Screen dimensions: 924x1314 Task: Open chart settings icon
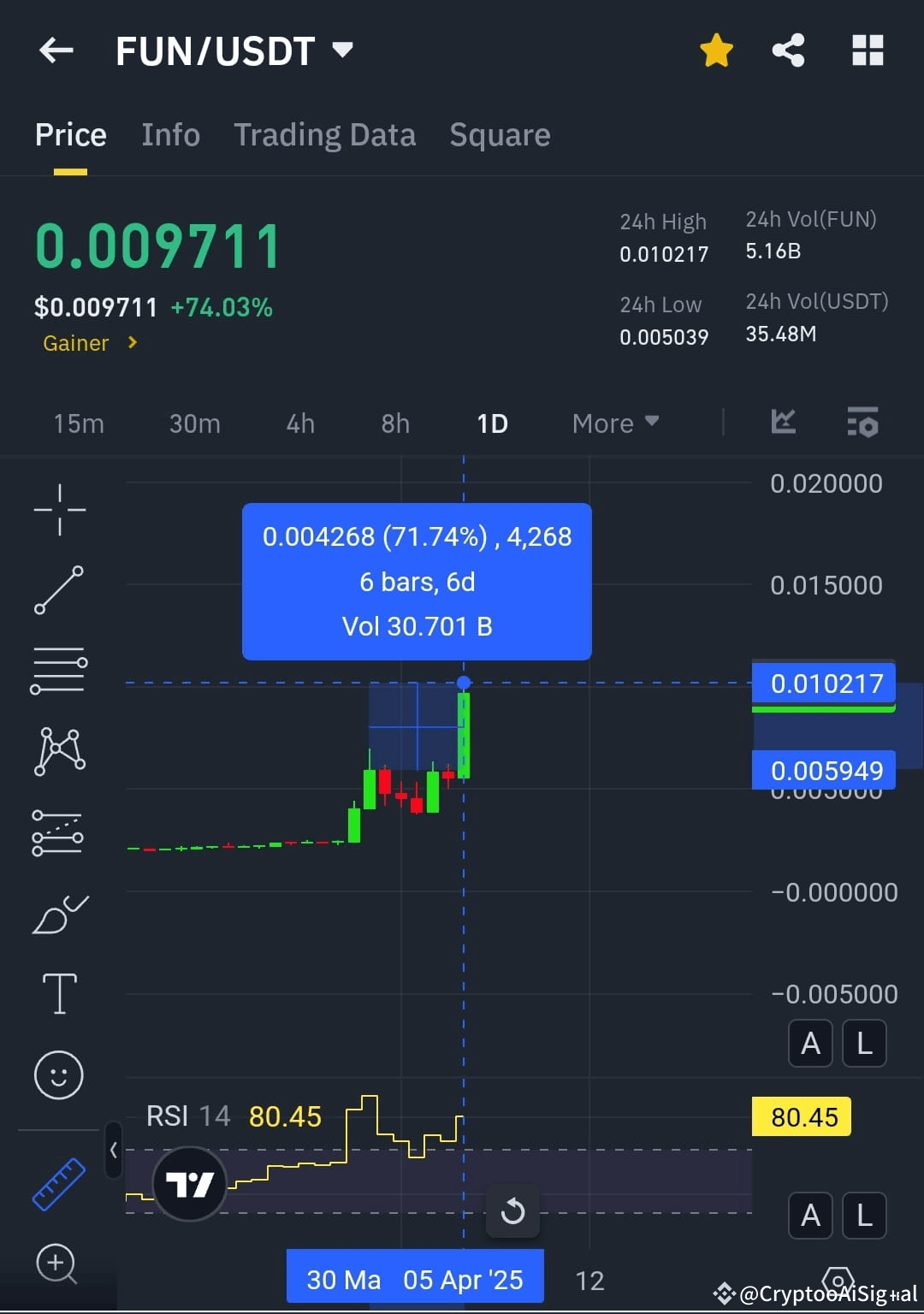pos(862,423)
